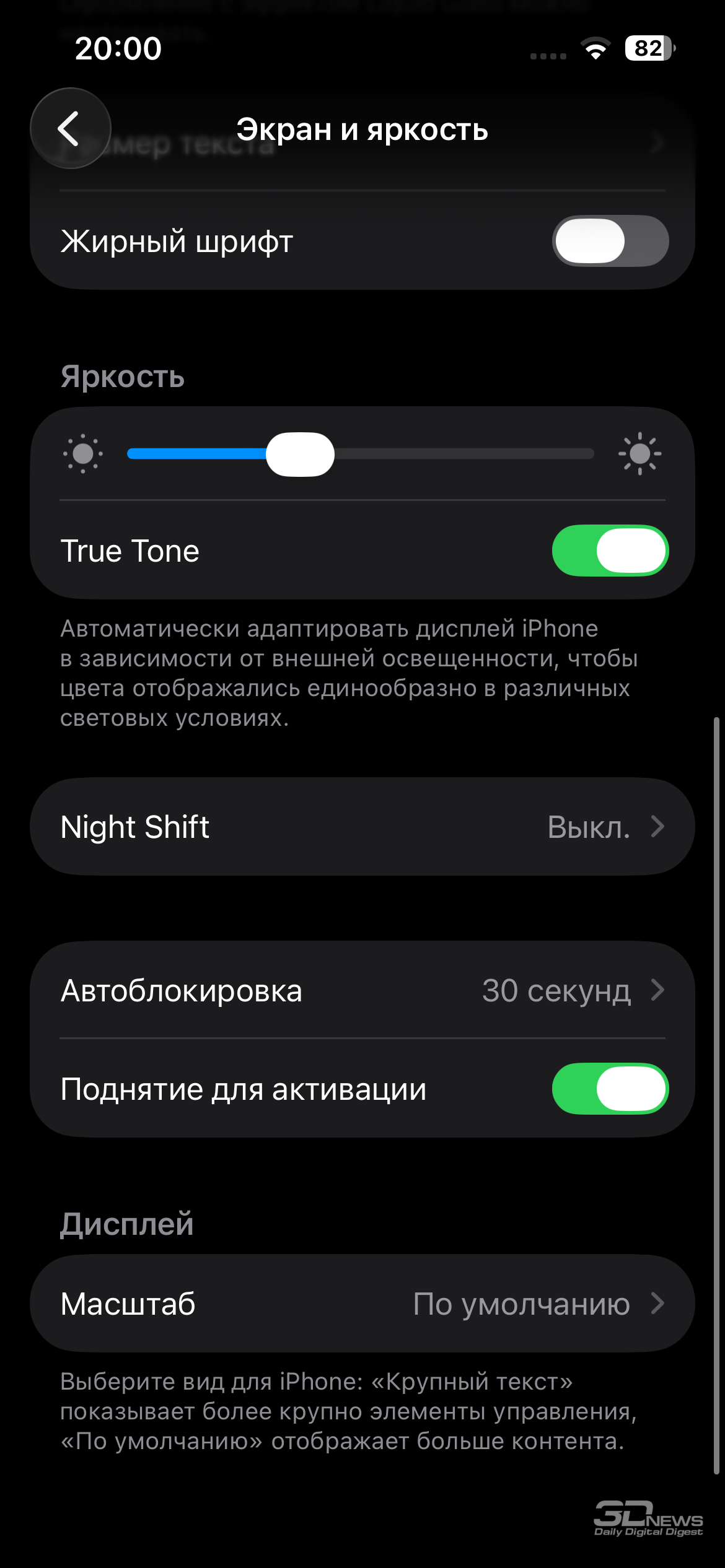Disable the True Tone switch

click(x=610, y=551)
